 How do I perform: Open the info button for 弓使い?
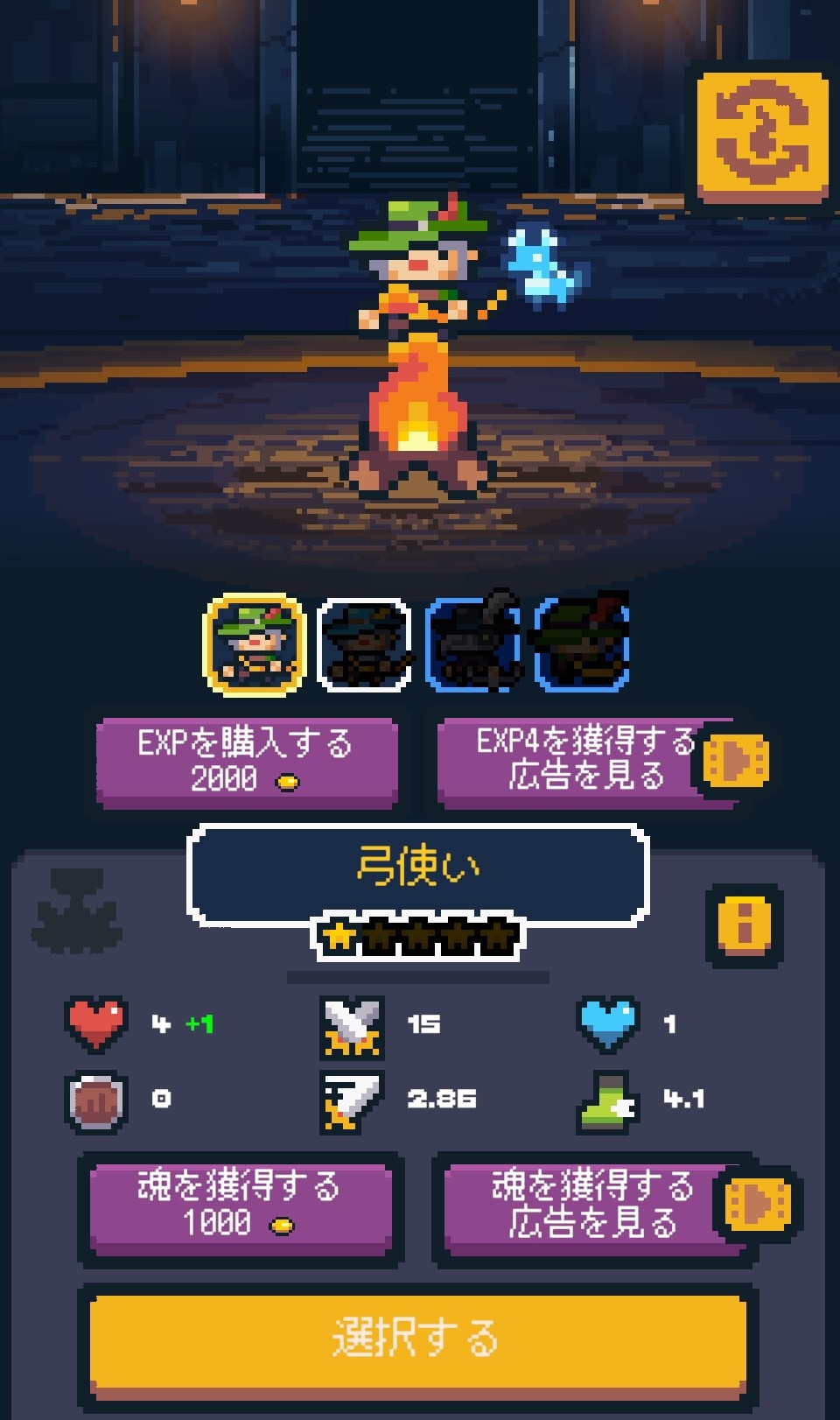(x=744, y=924)
